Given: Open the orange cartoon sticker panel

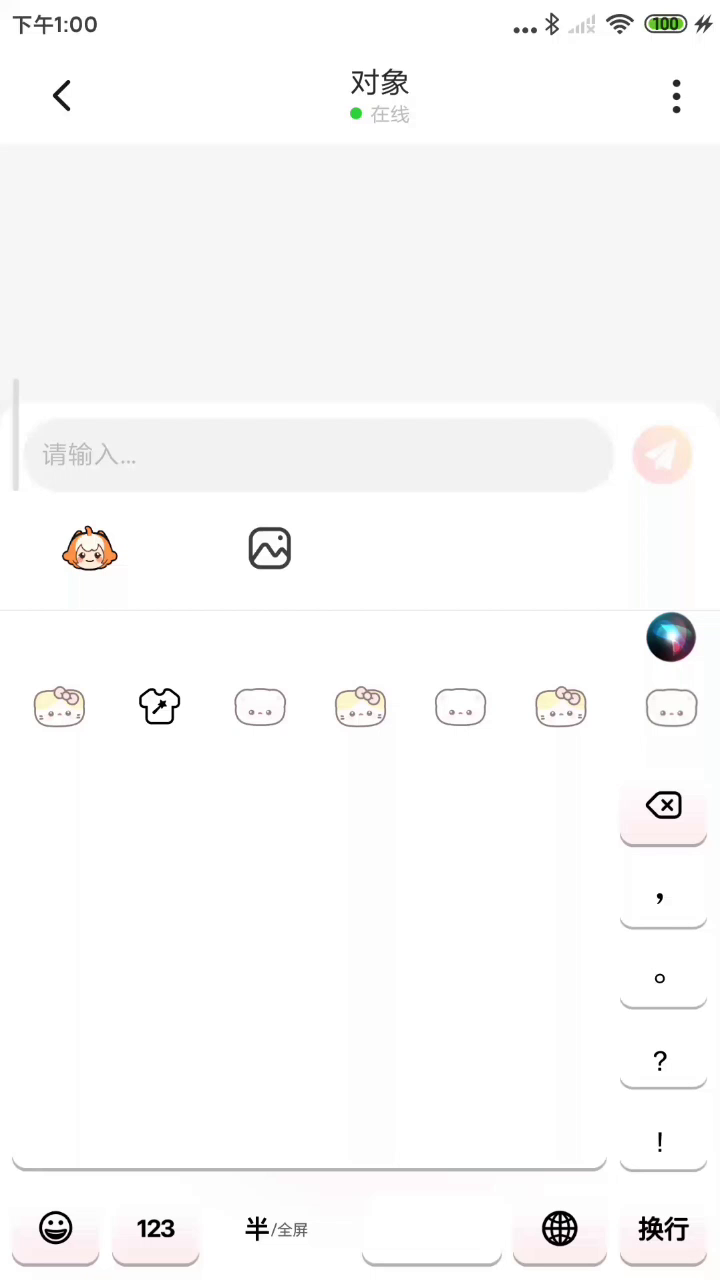Looking at the screenshot, I should tap(90, 549).
